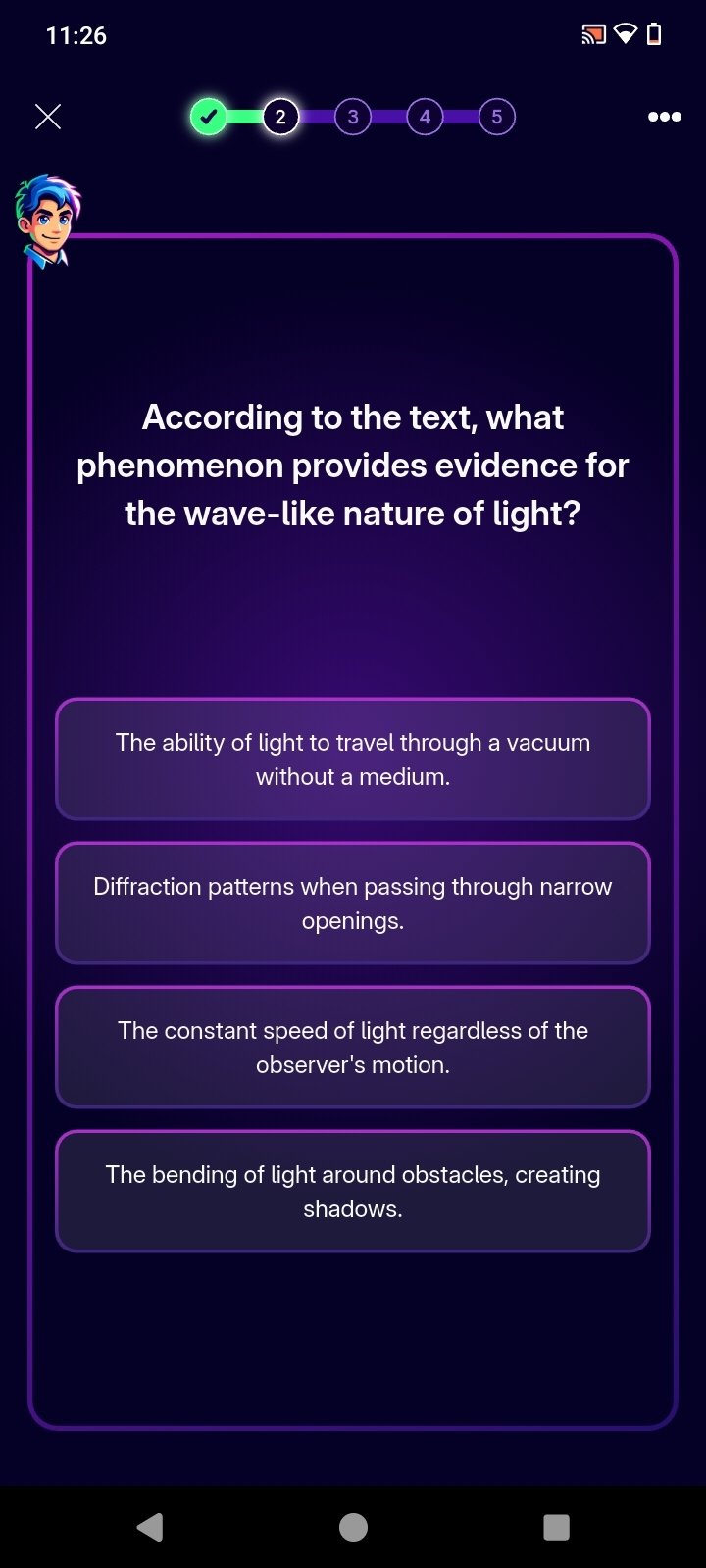Image resolution: width=706 pixels, height=1568 pixels.
Task: Select the bending of light around obstacles answer
Action: tap(353, 1192)
